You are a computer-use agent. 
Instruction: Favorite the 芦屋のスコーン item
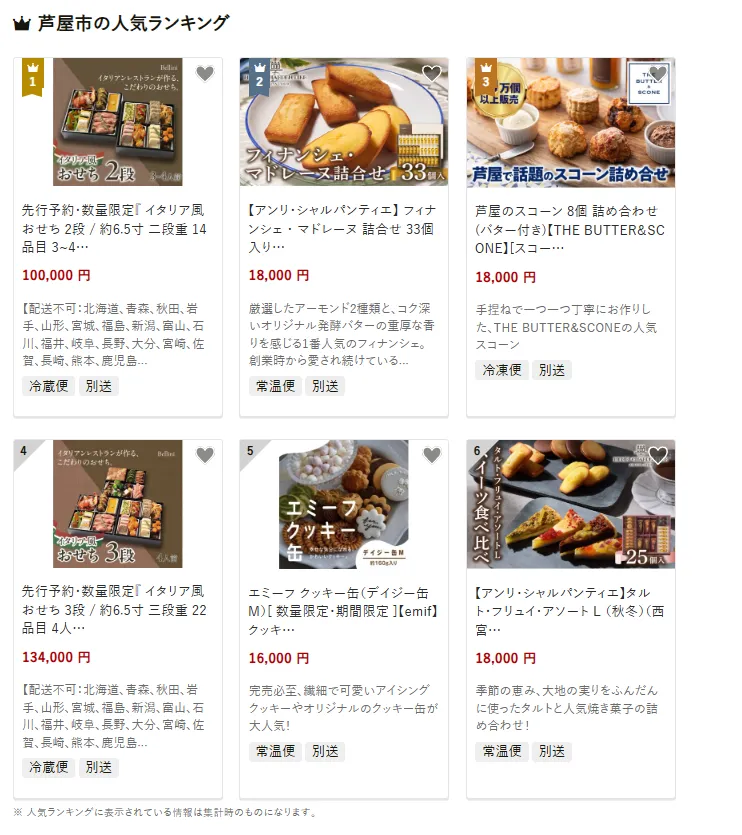(x=657, y=73)
